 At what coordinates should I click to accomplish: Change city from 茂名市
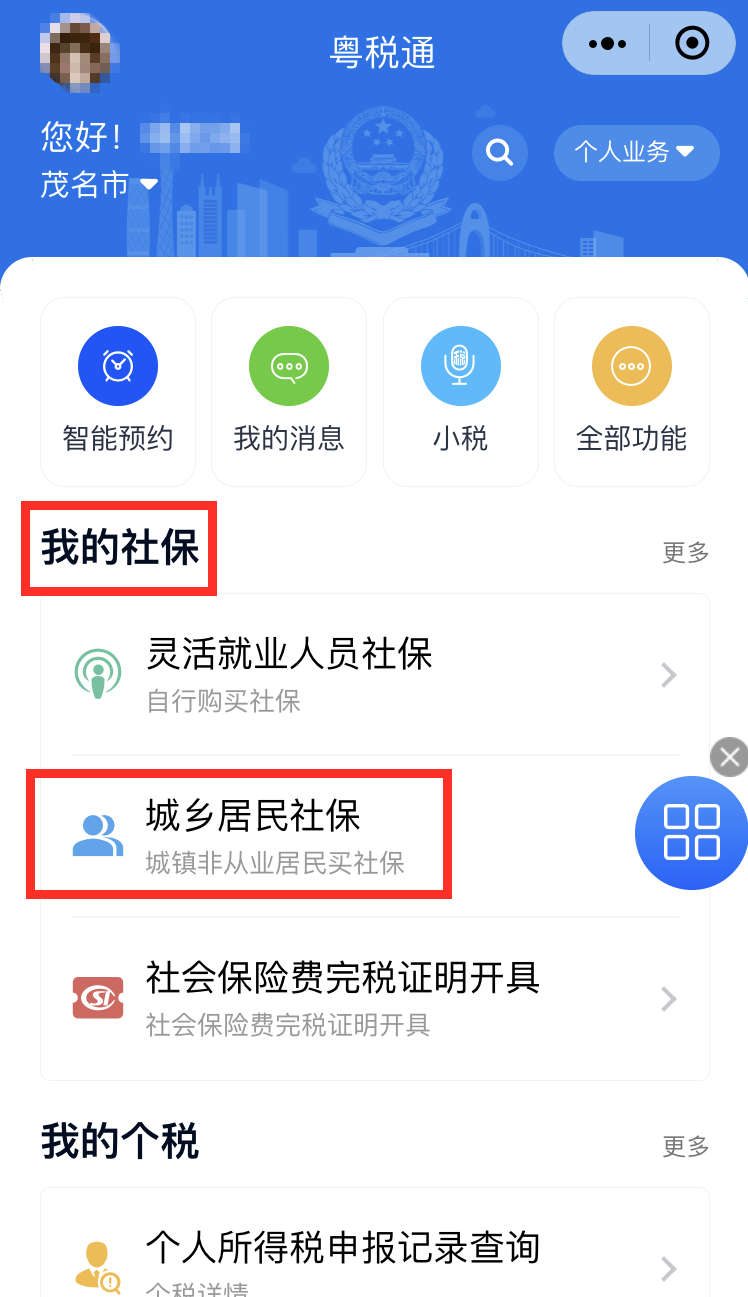click(99, 185)
